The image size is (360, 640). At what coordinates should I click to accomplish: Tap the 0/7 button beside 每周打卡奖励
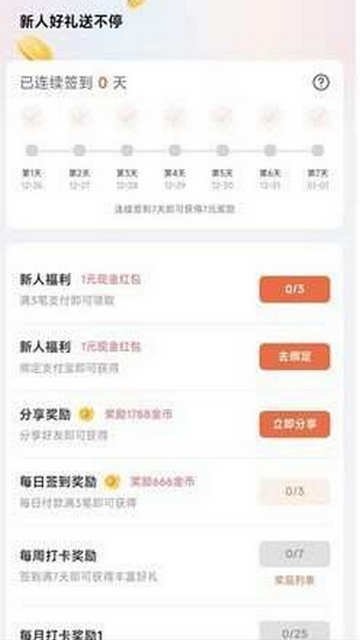294,554
